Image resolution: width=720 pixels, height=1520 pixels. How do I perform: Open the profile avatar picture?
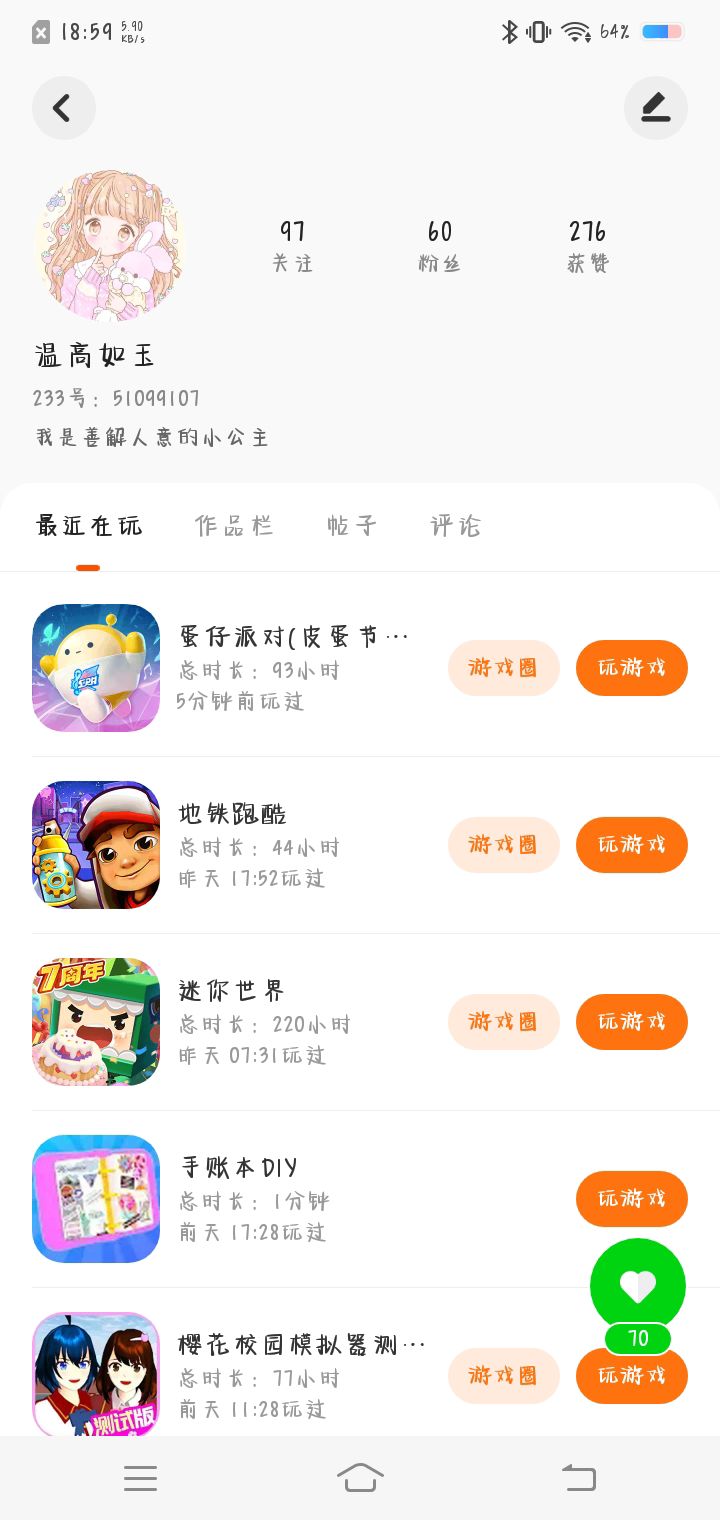click(x=109, y=245)
